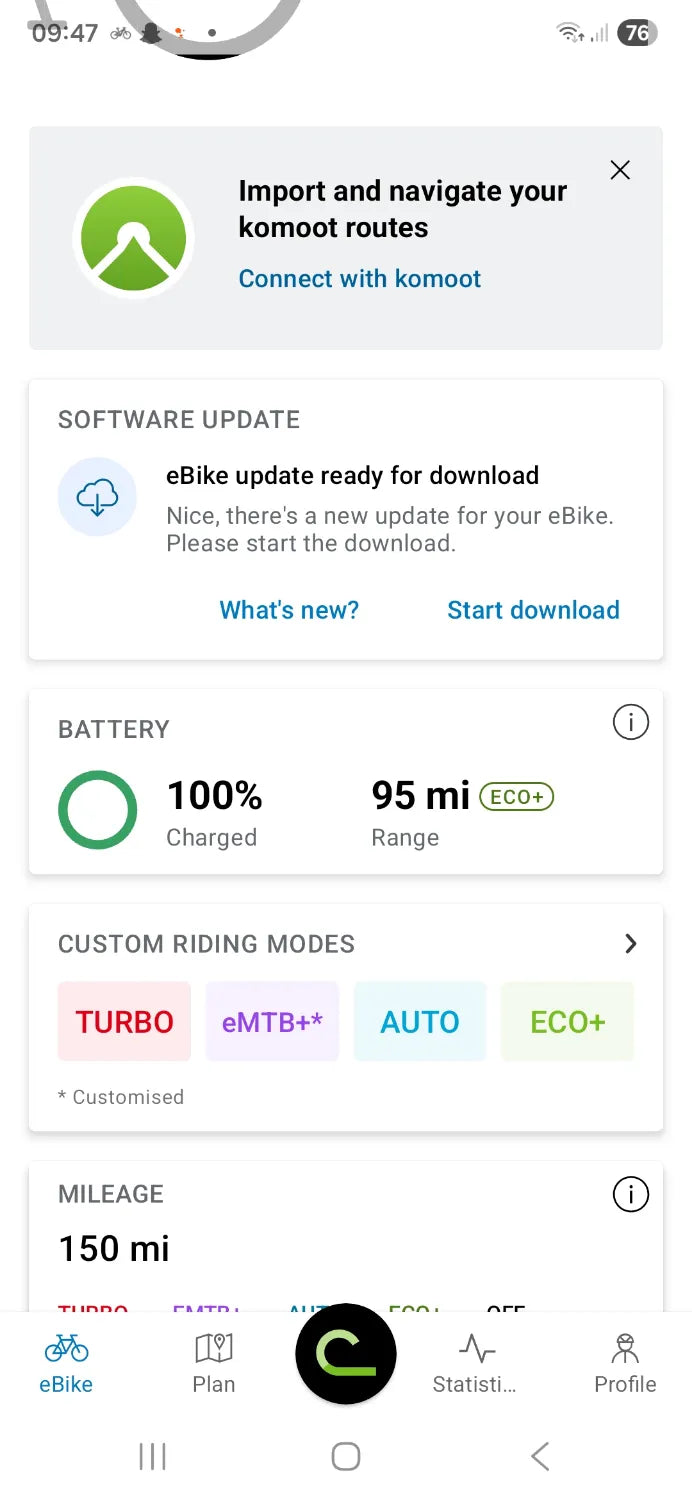Tap the system home button
Screen dimensions: 692x1500
tap(346, 1456)
